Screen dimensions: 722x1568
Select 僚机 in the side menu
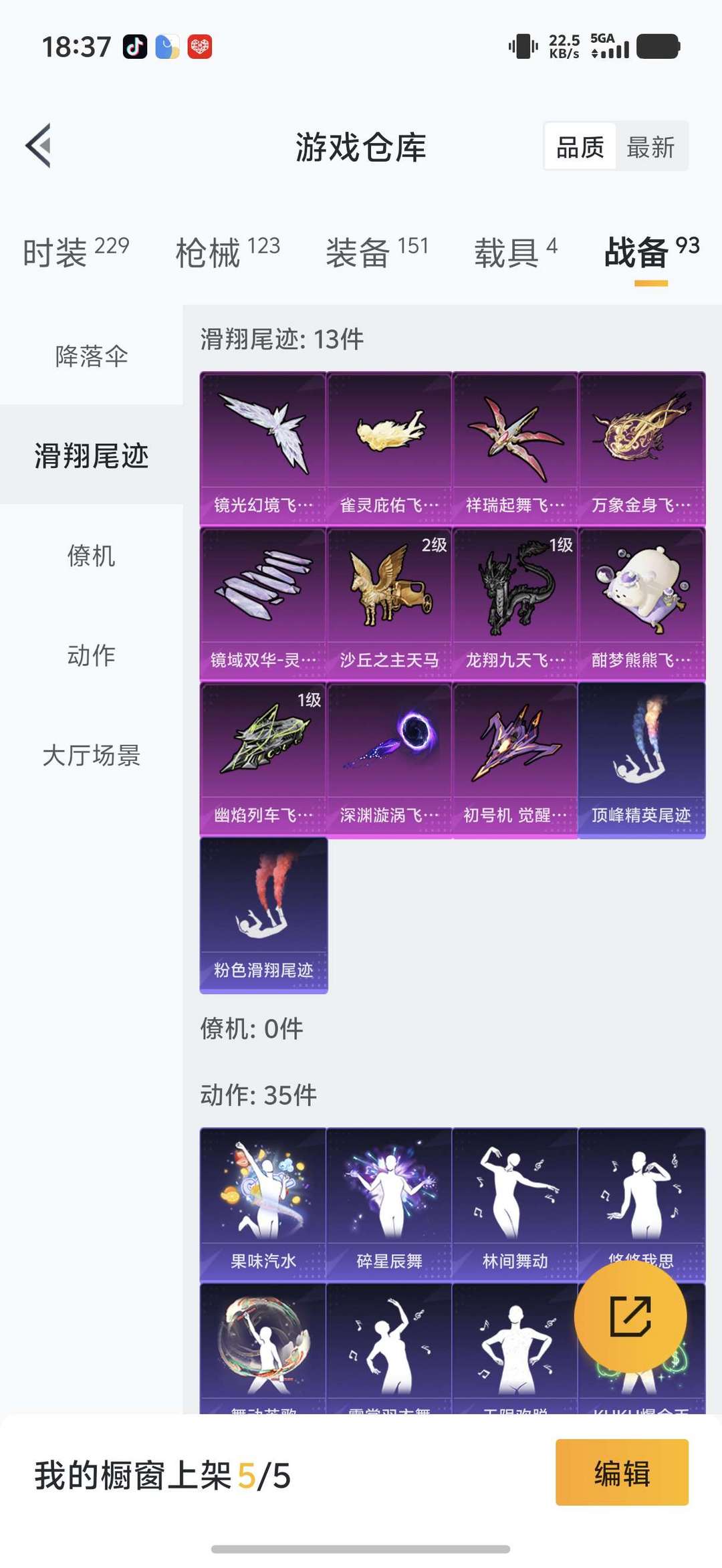[92, 555]
